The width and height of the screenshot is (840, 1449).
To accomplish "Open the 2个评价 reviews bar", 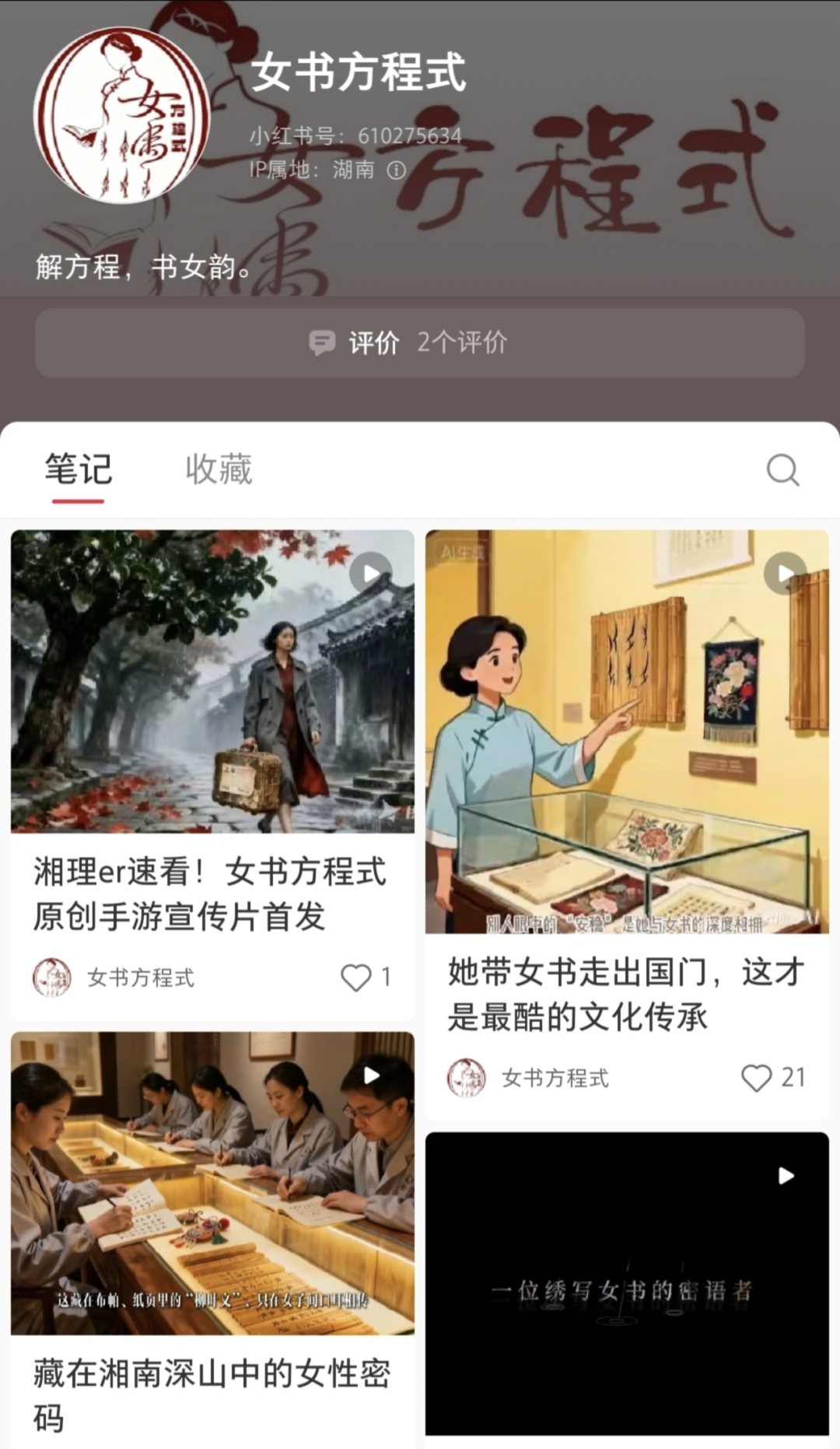I will [x=420, y=342].
